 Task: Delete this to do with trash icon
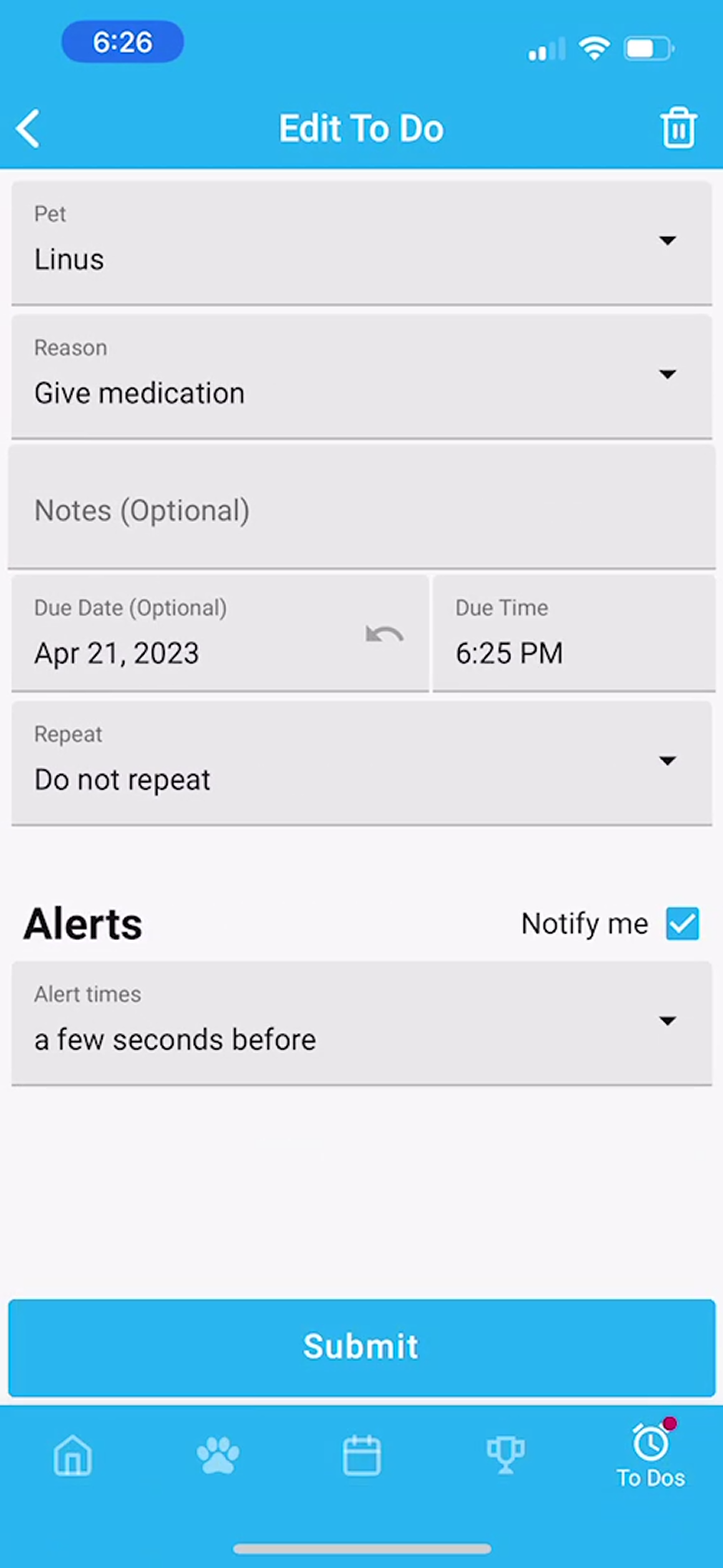coord(677,128)
